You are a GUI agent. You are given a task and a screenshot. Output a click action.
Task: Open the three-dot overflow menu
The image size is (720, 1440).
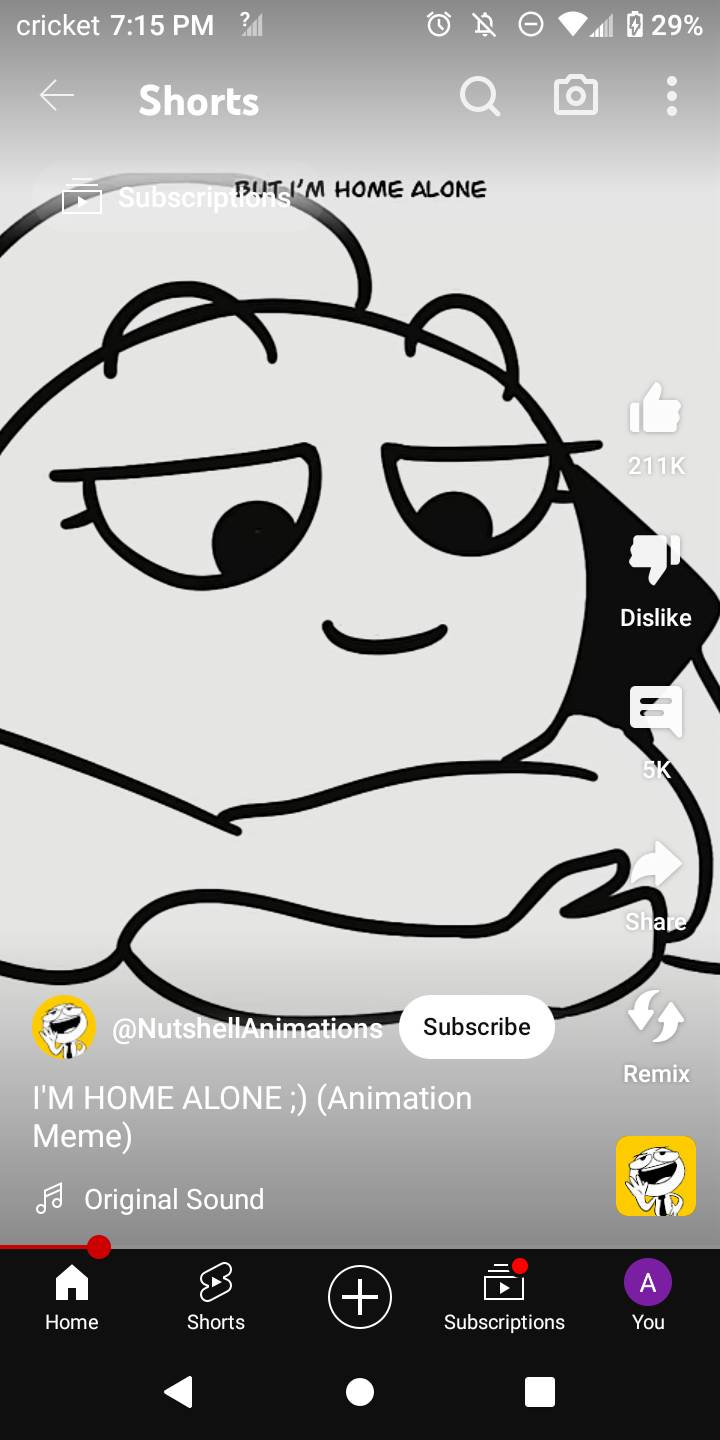(x=672, y=97)
